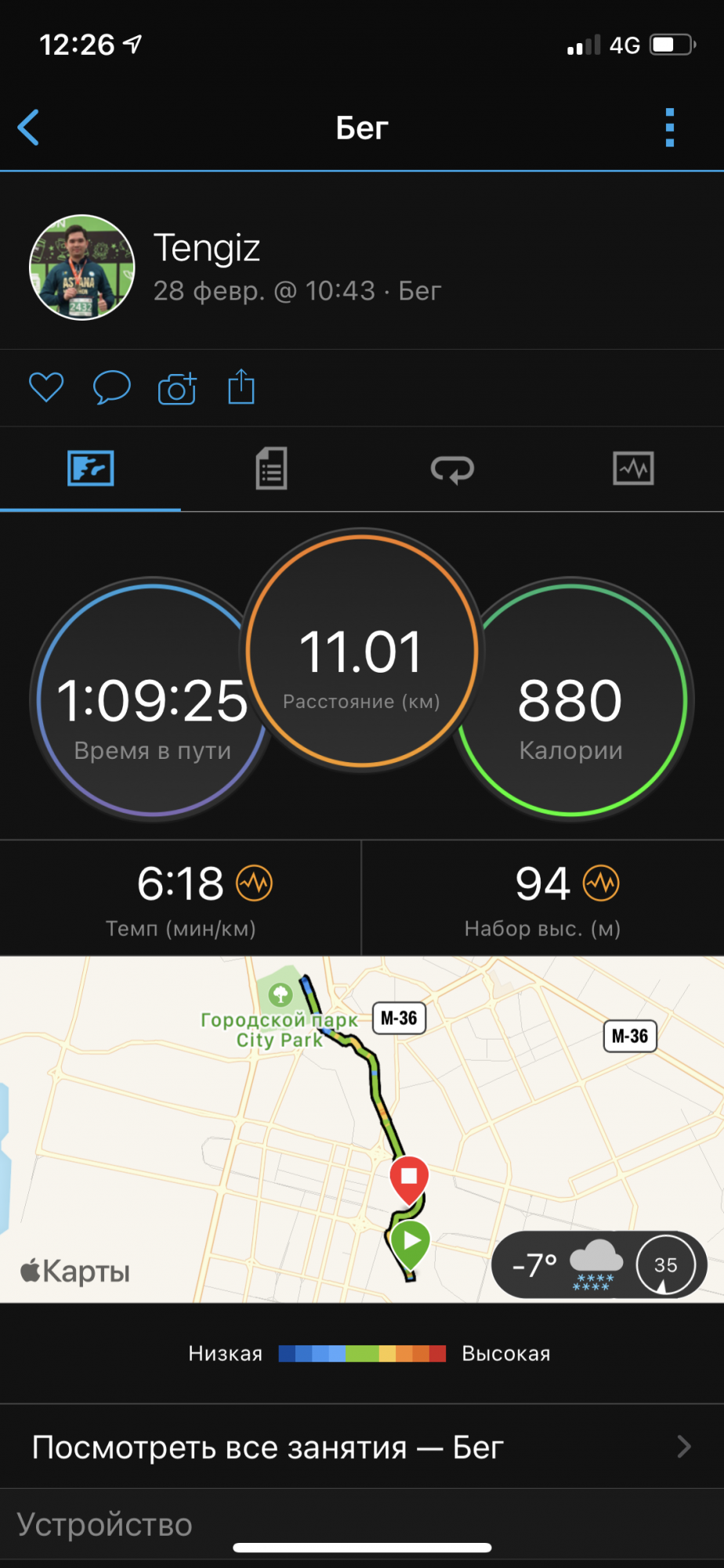Image resolution: width=724 pixels, height=1568 pixels.
Task: Show pace chart icon next to 6:18
Action: click(x=255, y=884)
